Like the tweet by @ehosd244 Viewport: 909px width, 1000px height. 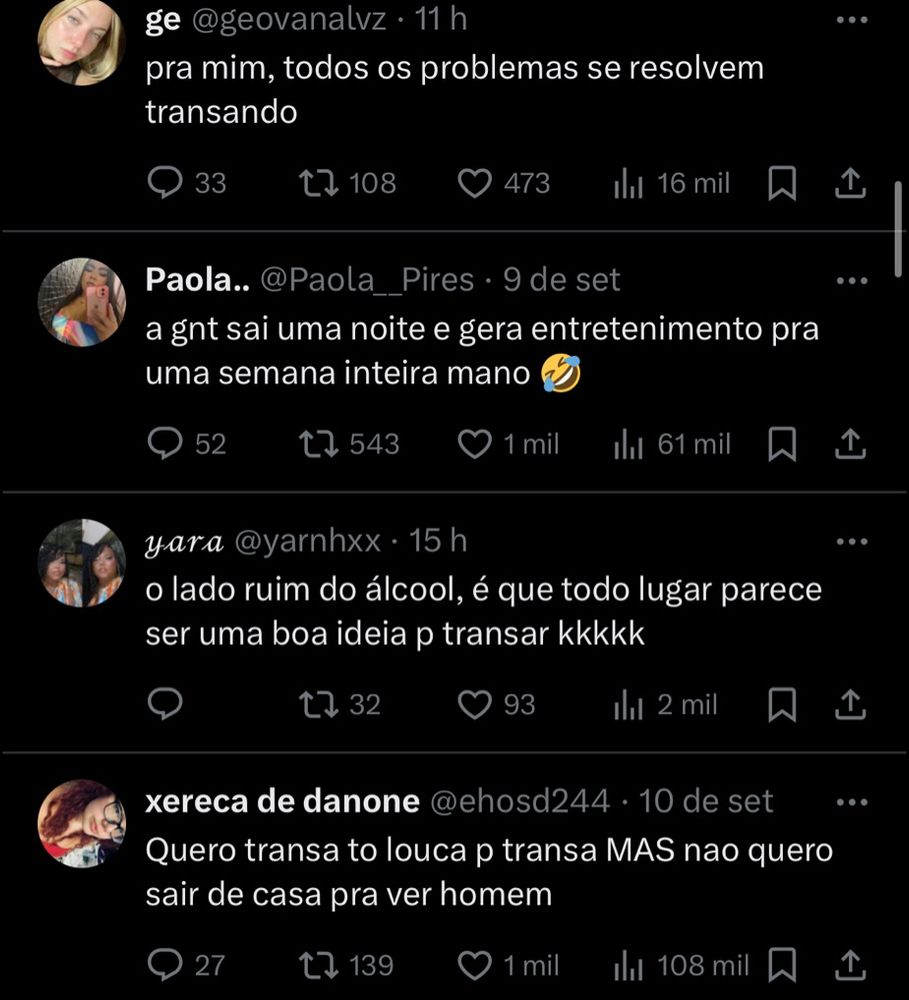(475, 965)
